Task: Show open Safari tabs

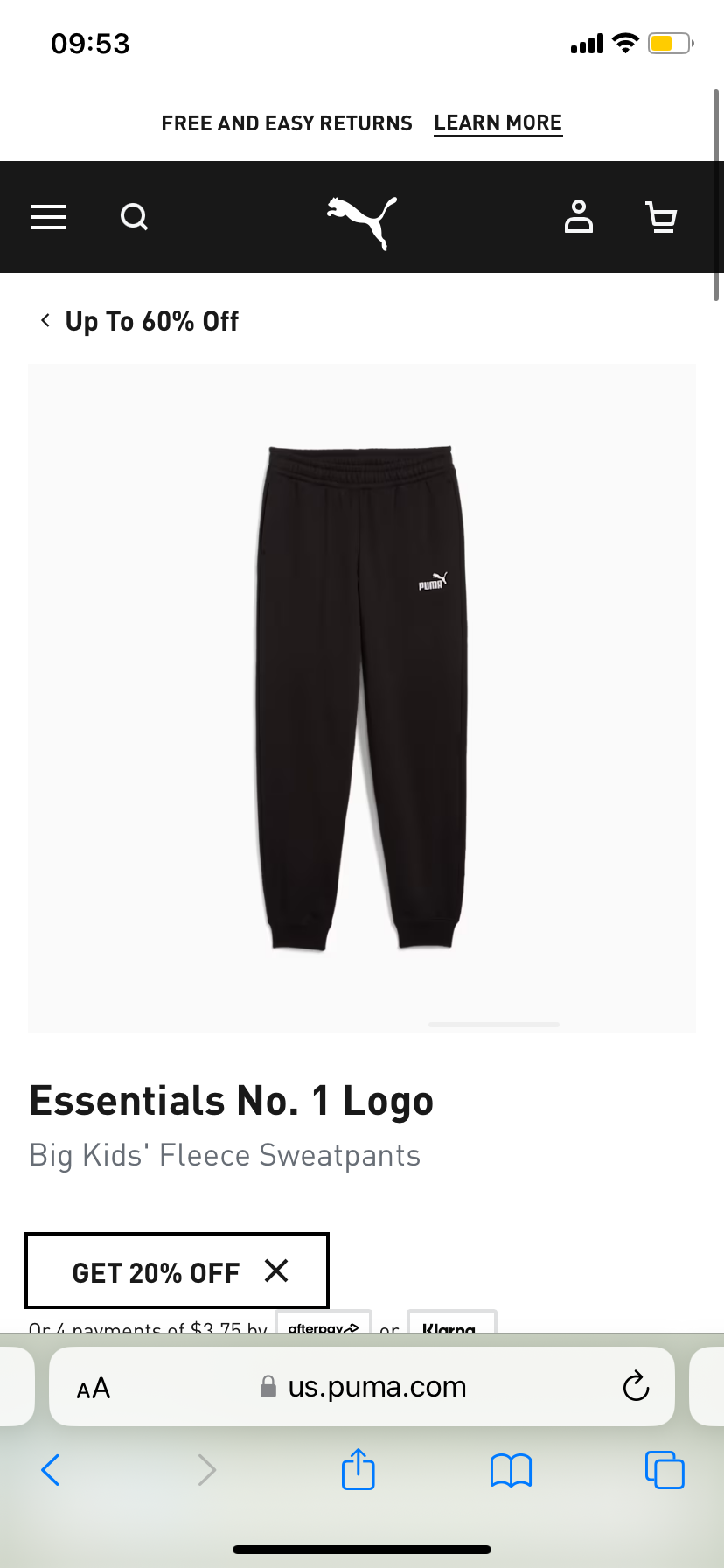Action: (665, 1470)
